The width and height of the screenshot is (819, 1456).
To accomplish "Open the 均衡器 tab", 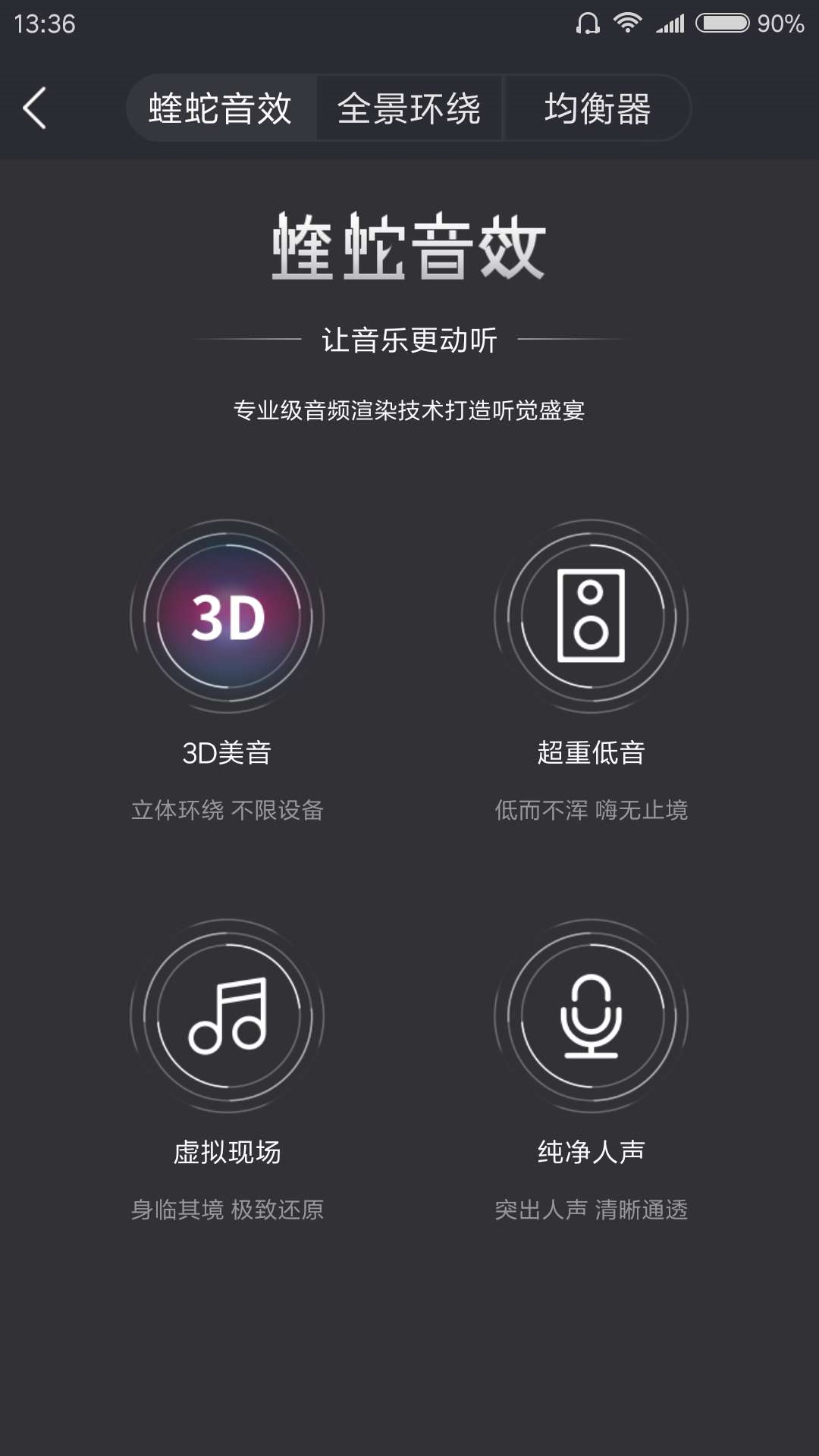I will tap(597, 108).
